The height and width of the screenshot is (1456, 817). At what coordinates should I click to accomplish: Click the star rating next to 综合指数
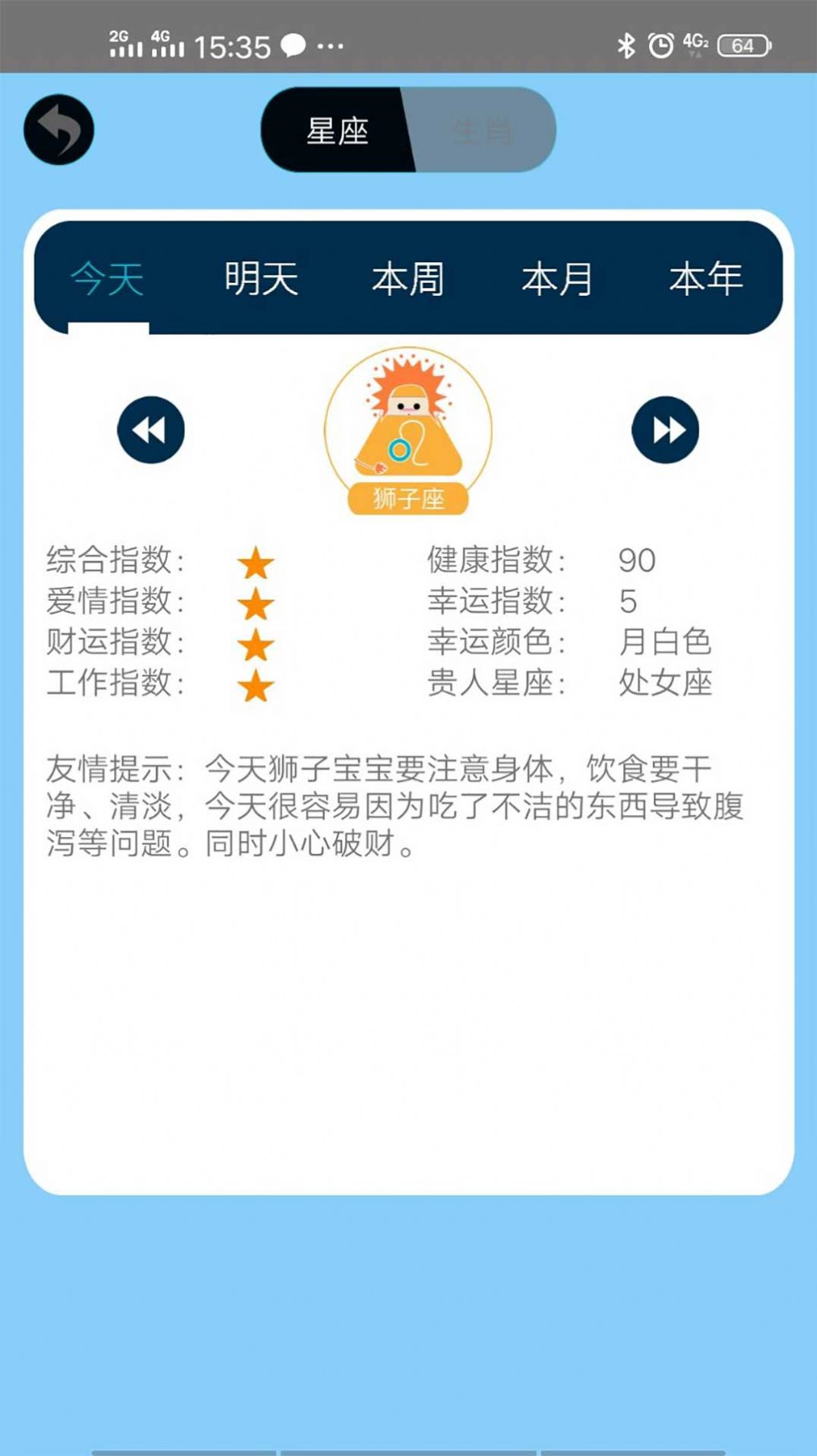(256, 563)
